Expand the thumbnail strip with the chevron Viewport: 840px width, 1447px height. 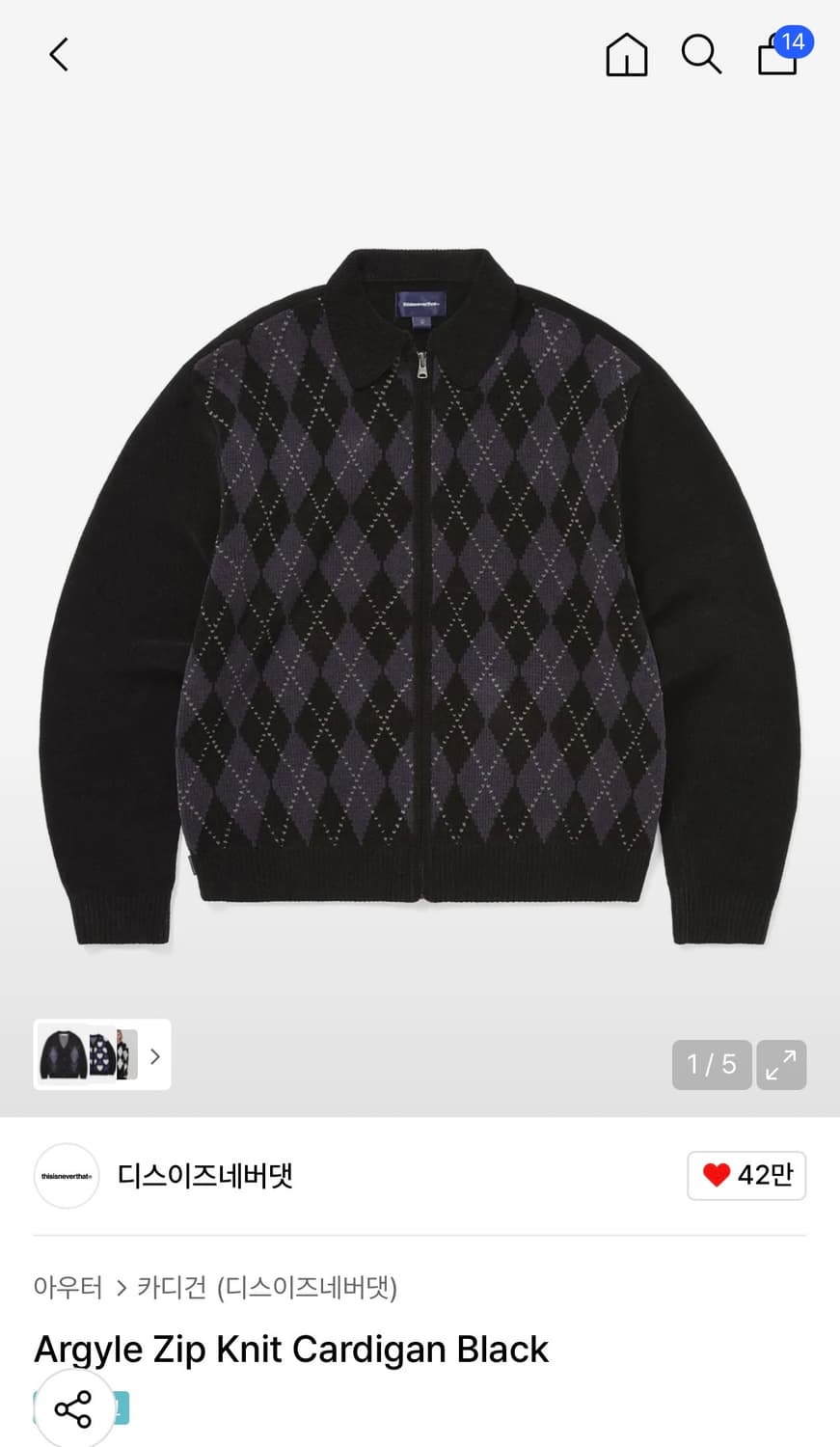click(154, 1055)
